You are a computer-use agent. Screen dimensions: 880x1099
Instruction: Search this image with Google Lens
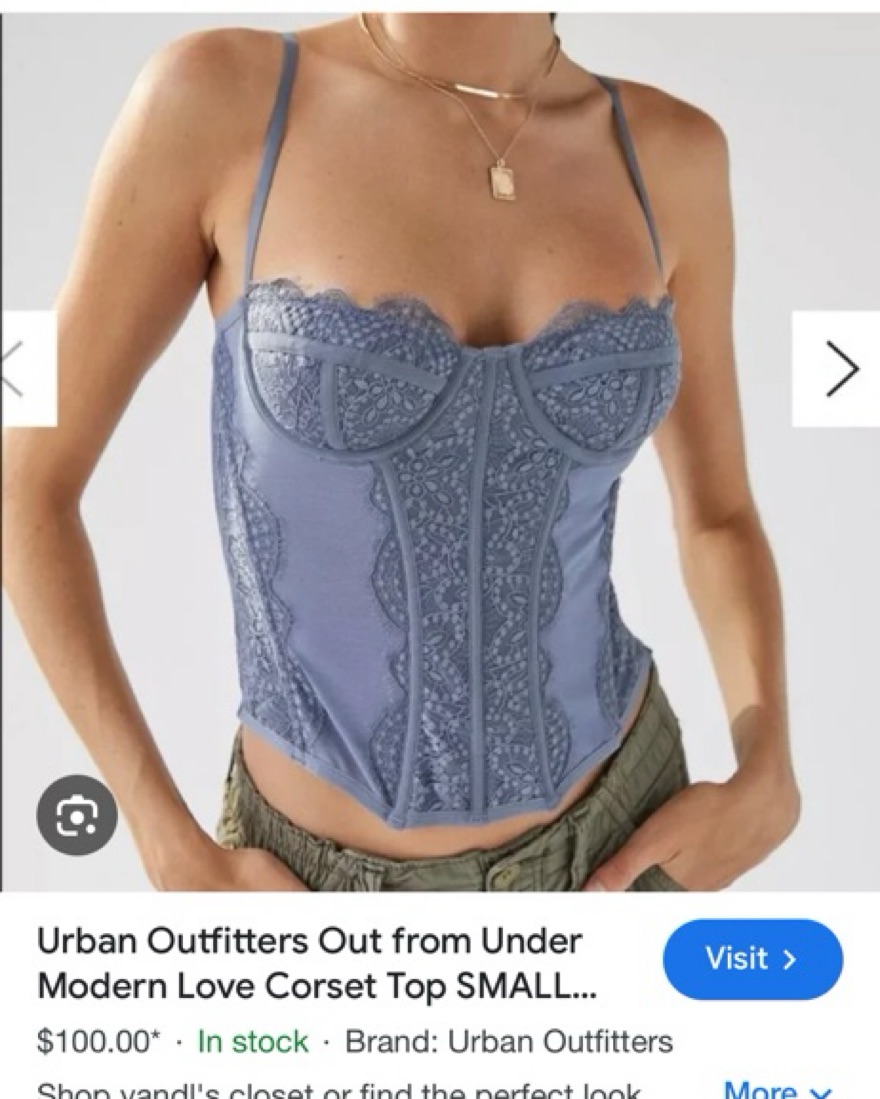pos(77,815)
